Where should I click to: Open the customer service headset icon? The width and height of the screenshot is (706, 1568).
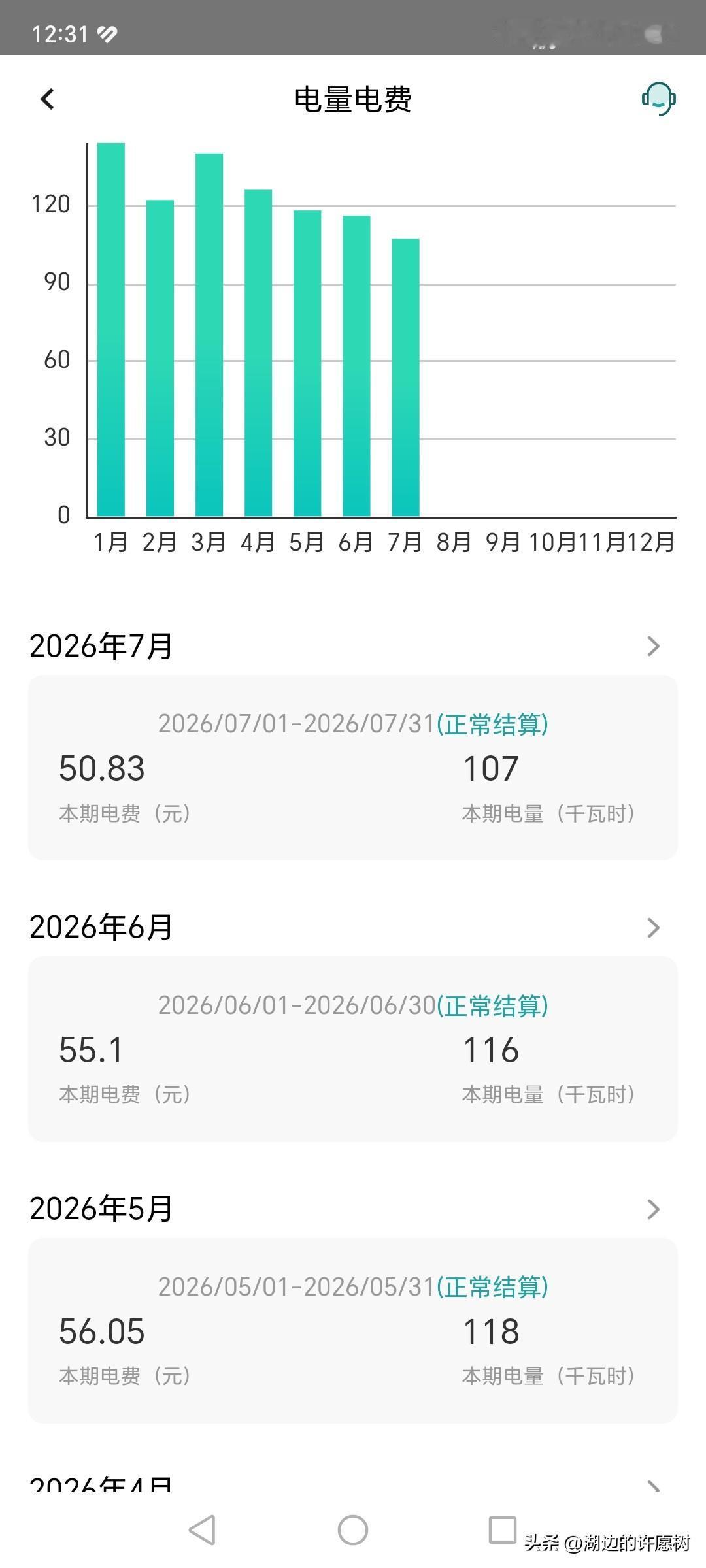pyautogui.click(x=658, y=99)
